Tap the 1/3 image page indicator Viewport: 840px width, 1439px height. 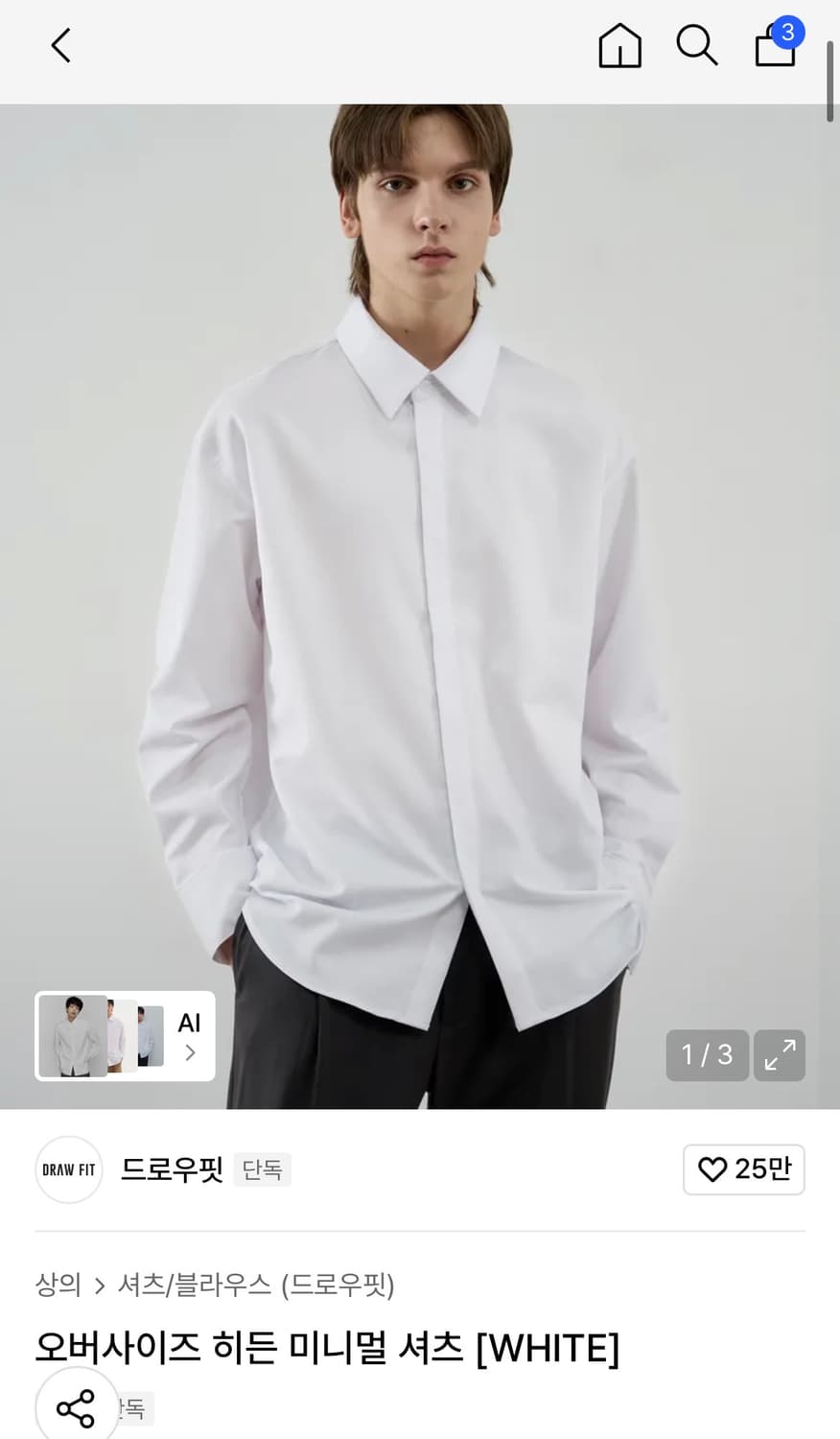tap(707, 1055)
